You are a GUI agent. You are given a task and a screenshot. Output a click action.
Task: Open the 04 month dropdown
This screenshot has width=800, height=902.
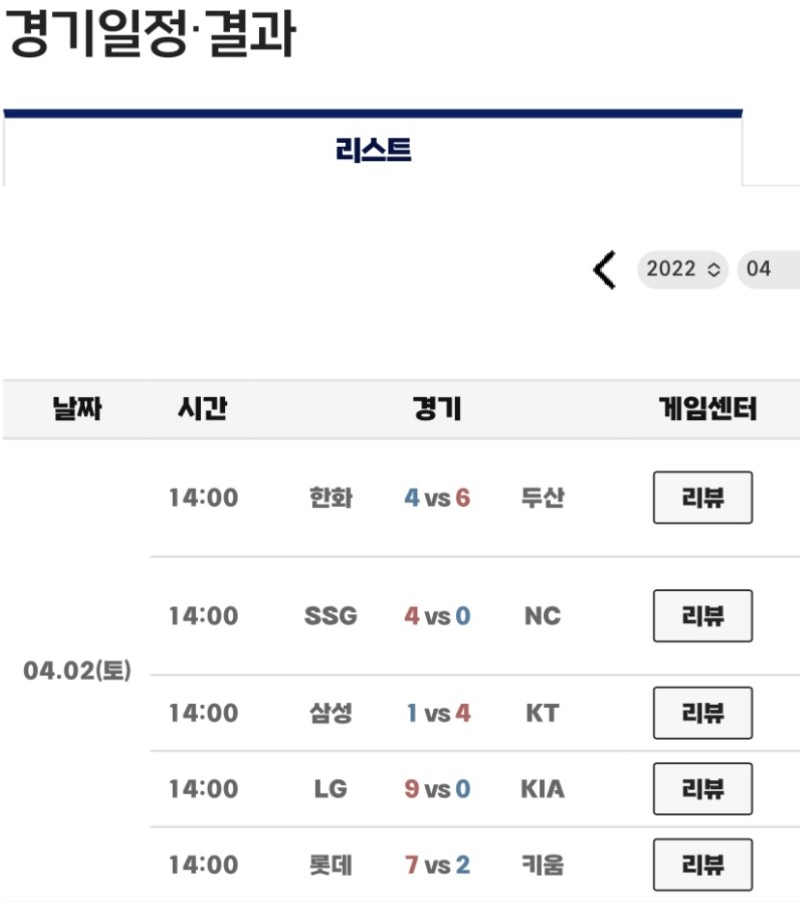click(768, 269)
